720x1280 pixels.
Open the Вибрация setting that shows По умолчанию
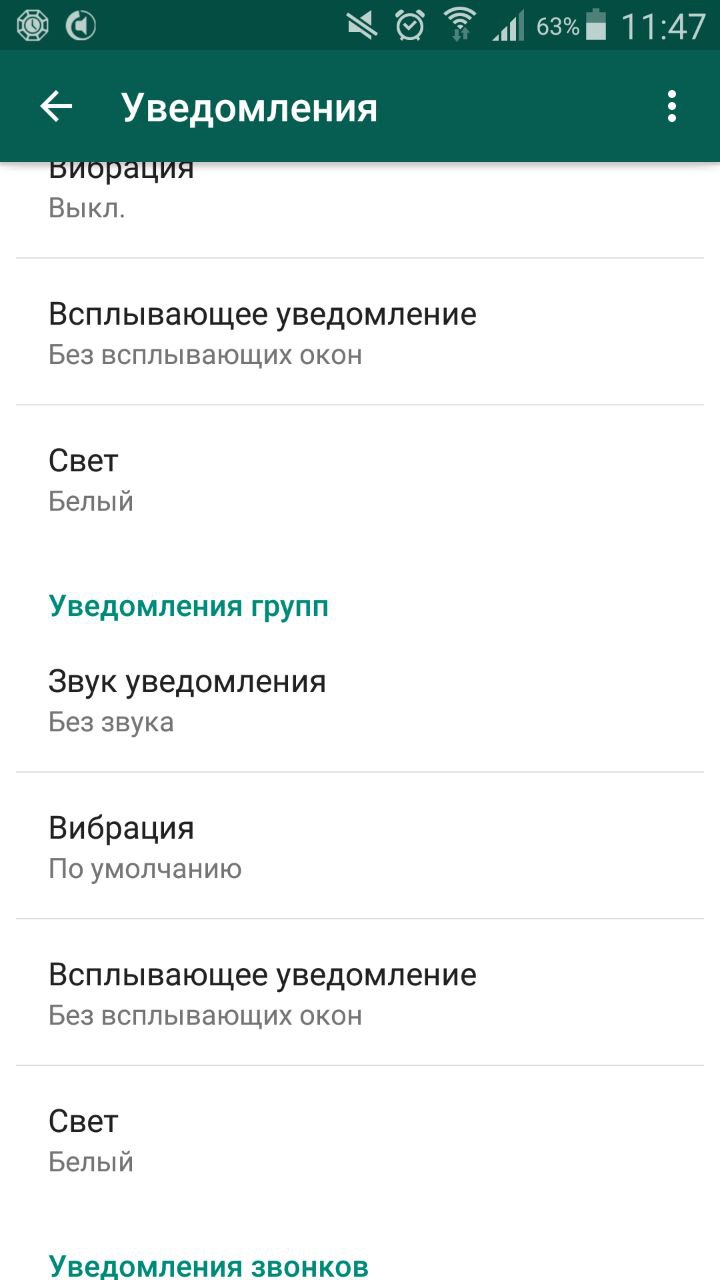tap(360, 846)
